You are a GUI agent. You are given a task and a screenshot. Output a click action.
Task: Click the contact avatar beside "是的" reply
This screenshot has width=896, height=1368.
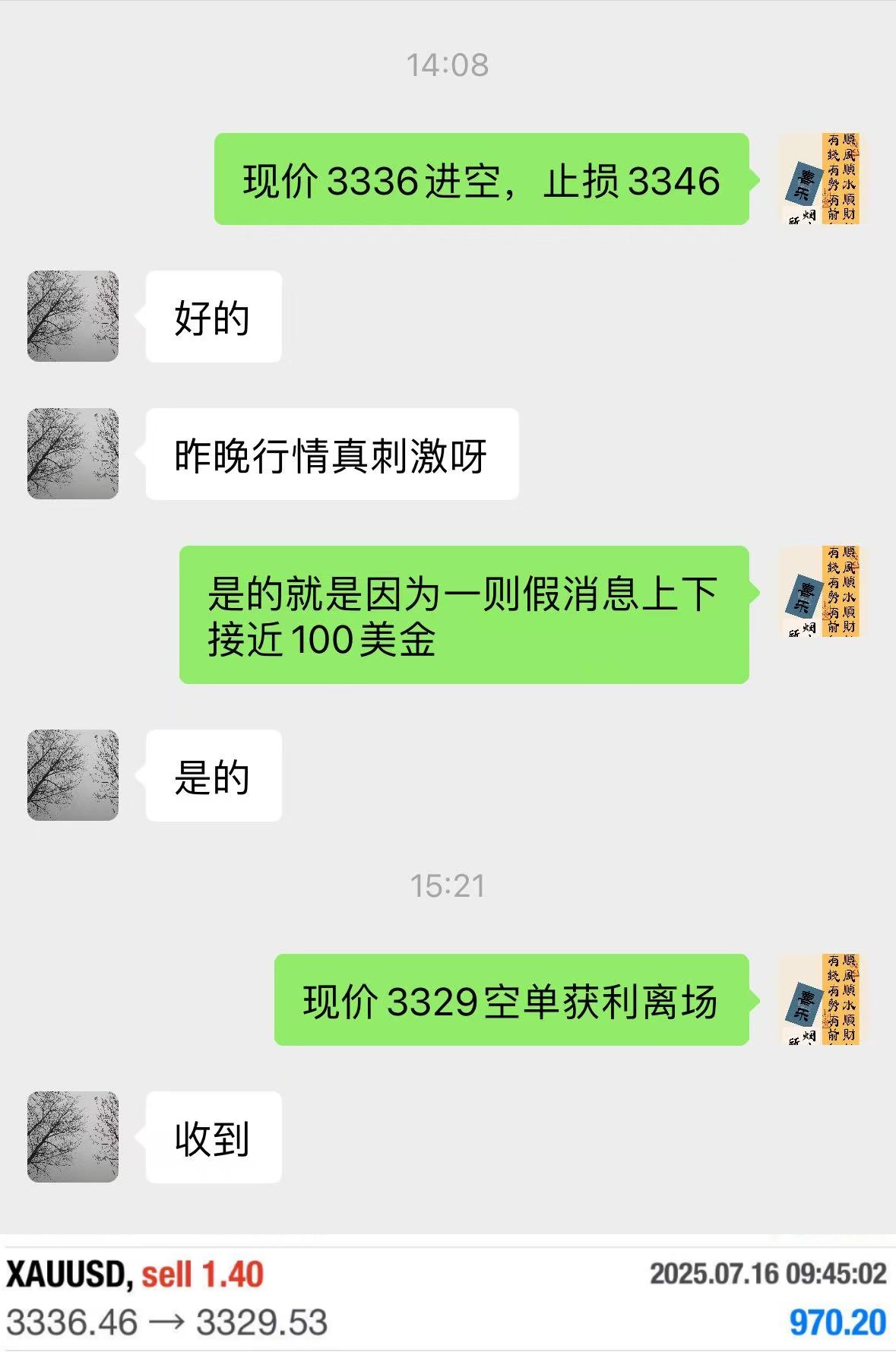point(72,774)
